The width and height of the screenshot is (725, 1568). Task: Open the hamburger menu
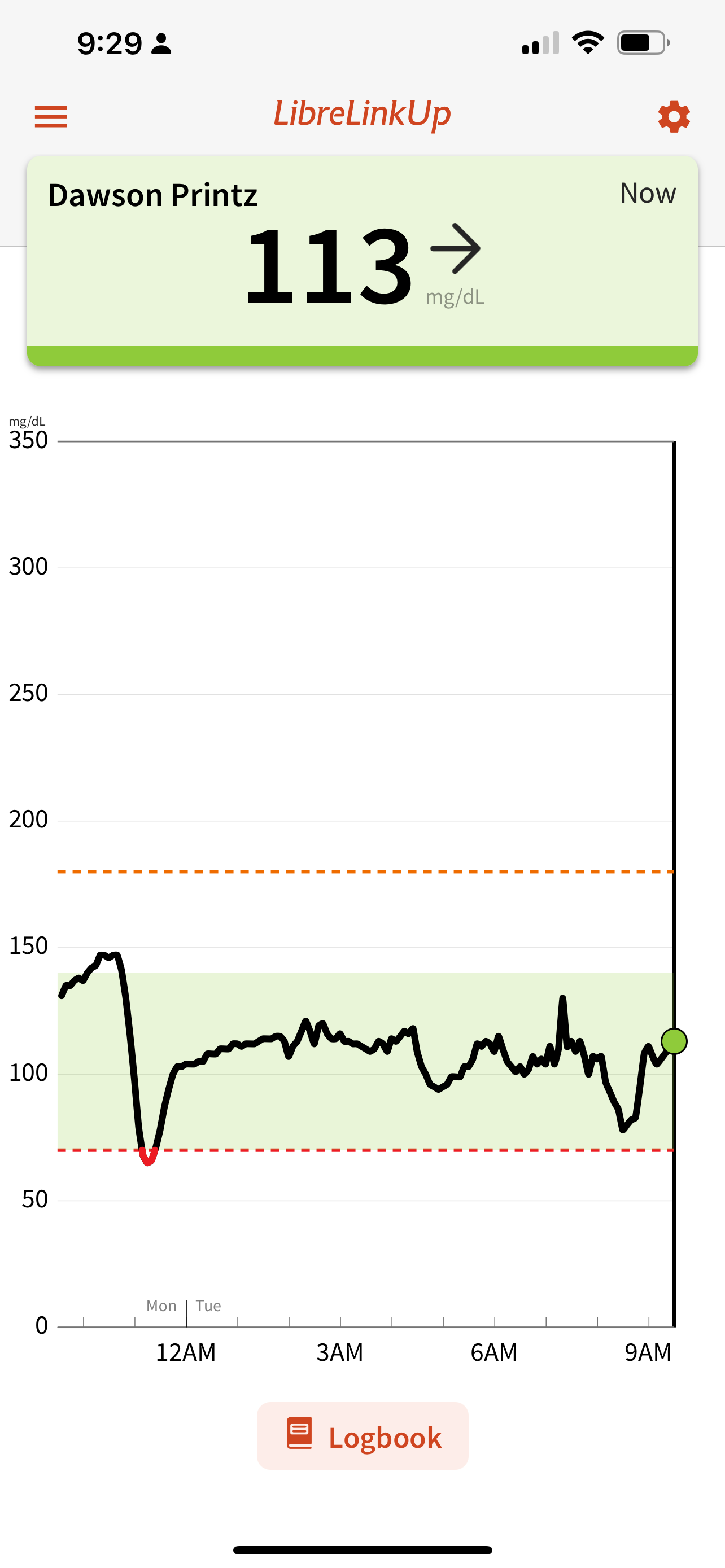coord(50,116)
